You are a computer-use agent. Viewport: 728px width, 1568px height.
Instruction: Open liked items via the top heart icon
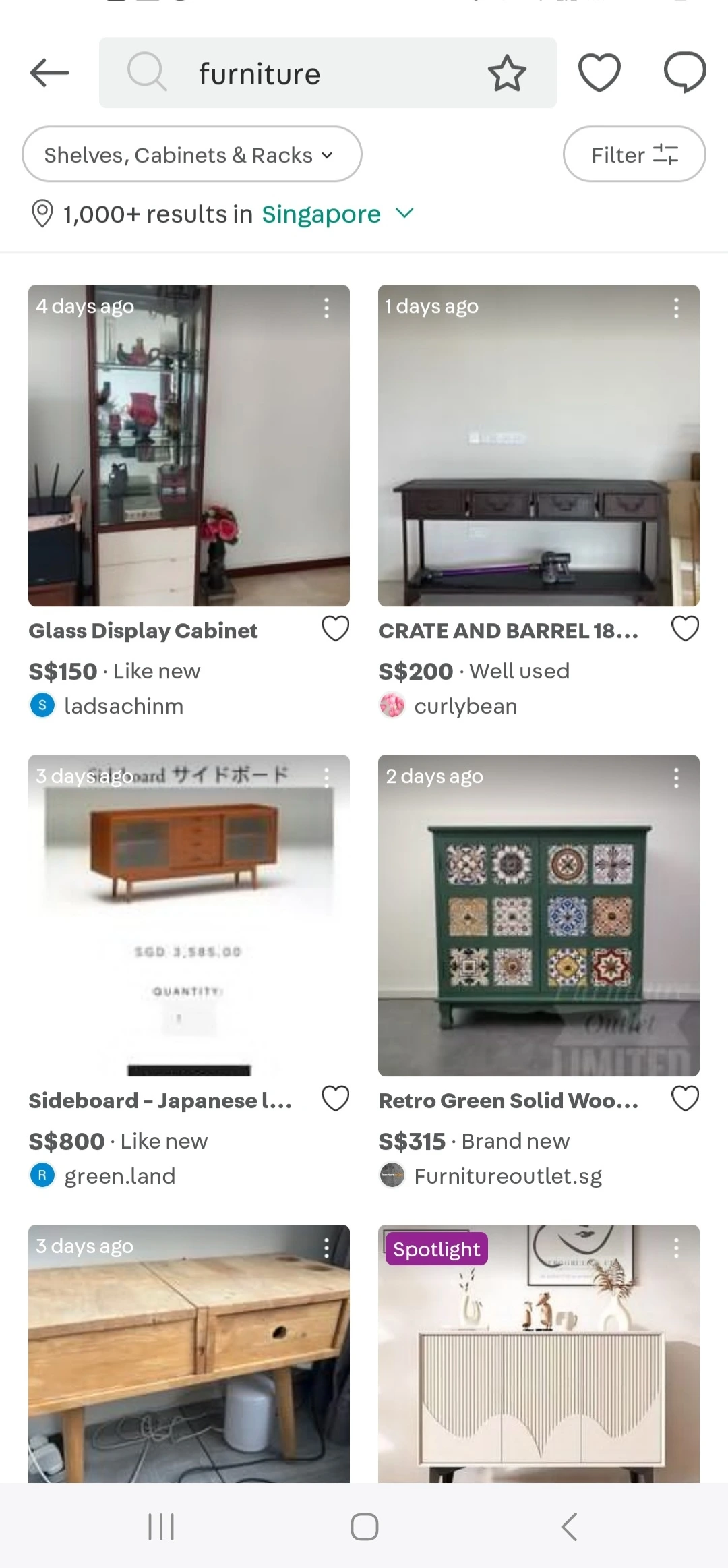click(x=599, y=72)
